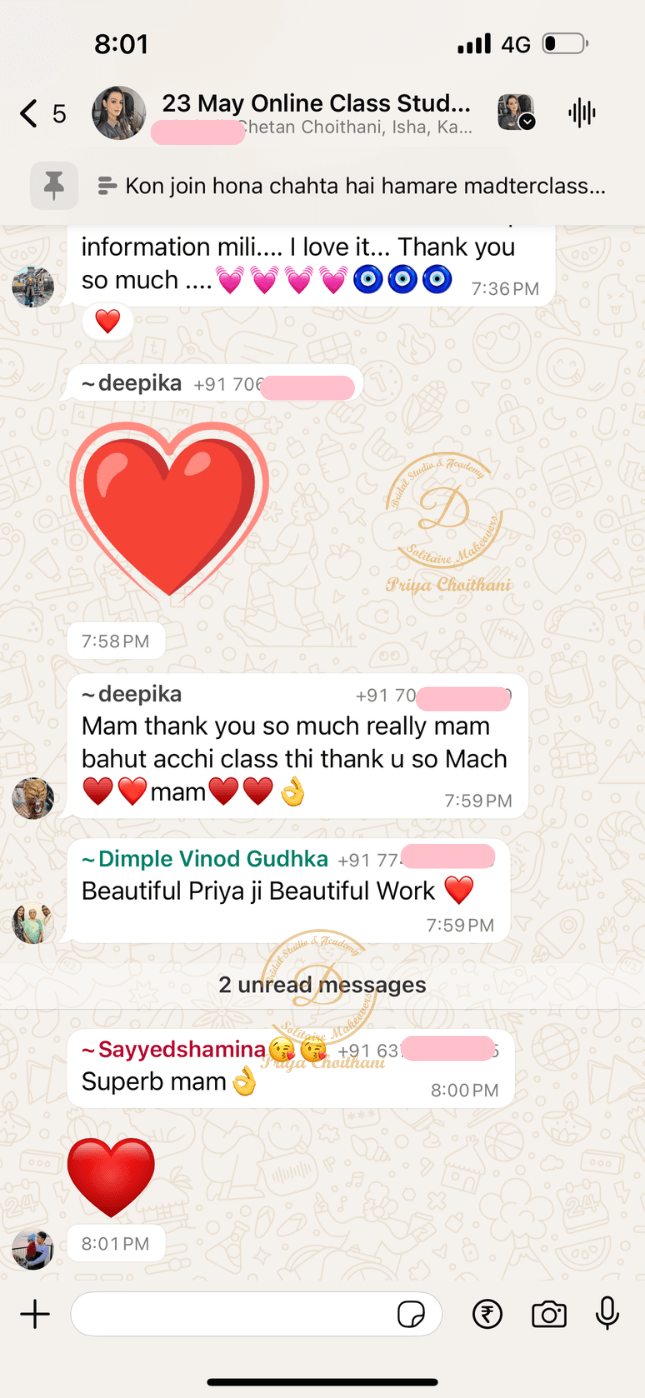Screen dimensions: 645x1398
Task: Record a voice message with the microphone
Action: 607,1314
